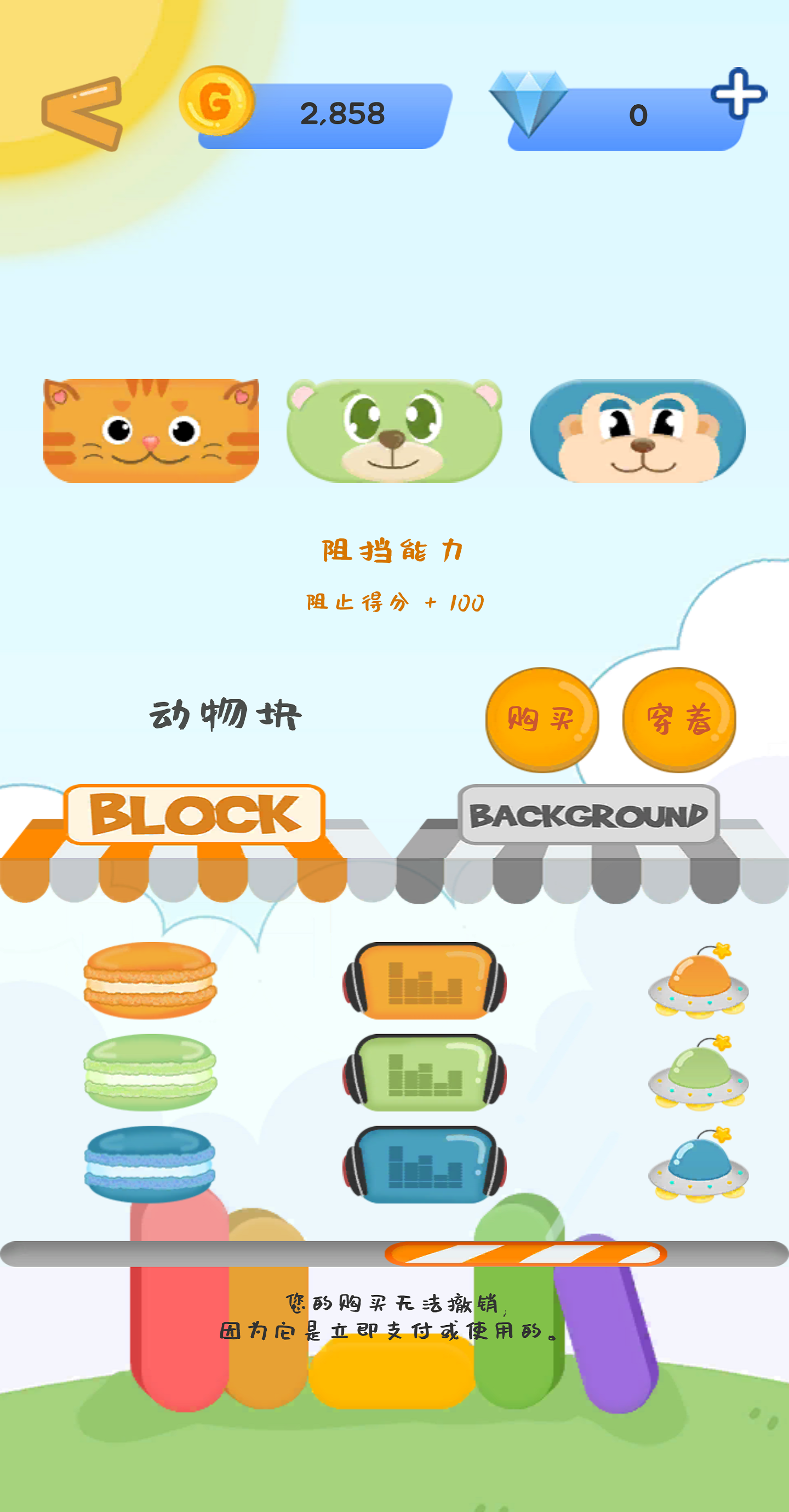Tap the 购买 buy button

[541, 718]
